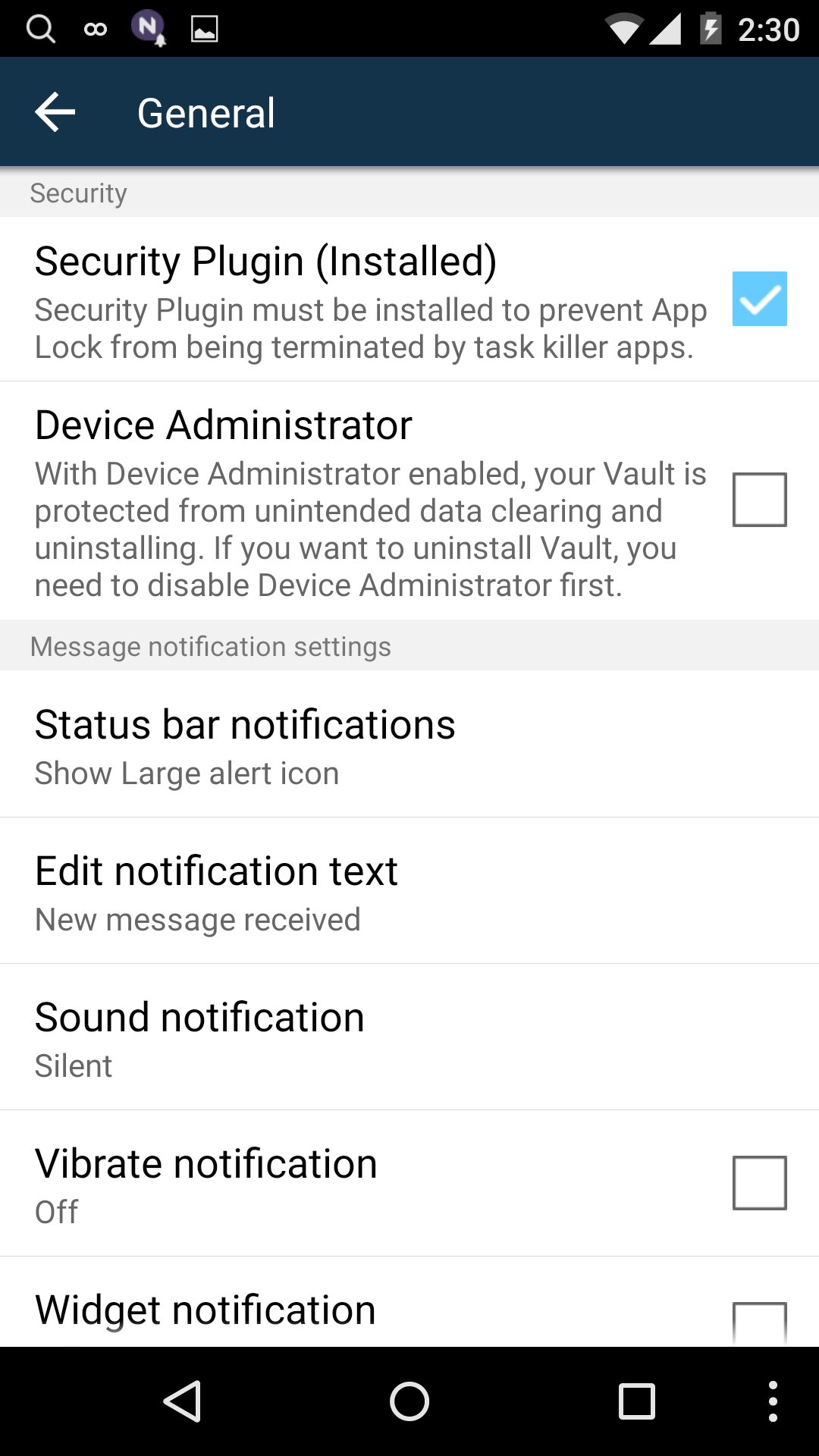Image resolution: width=819 pixels, height=1456 pixels.
Task: Open the navigation bar overflow menu
Action: pyautogui.click(x=773, y=1401)
